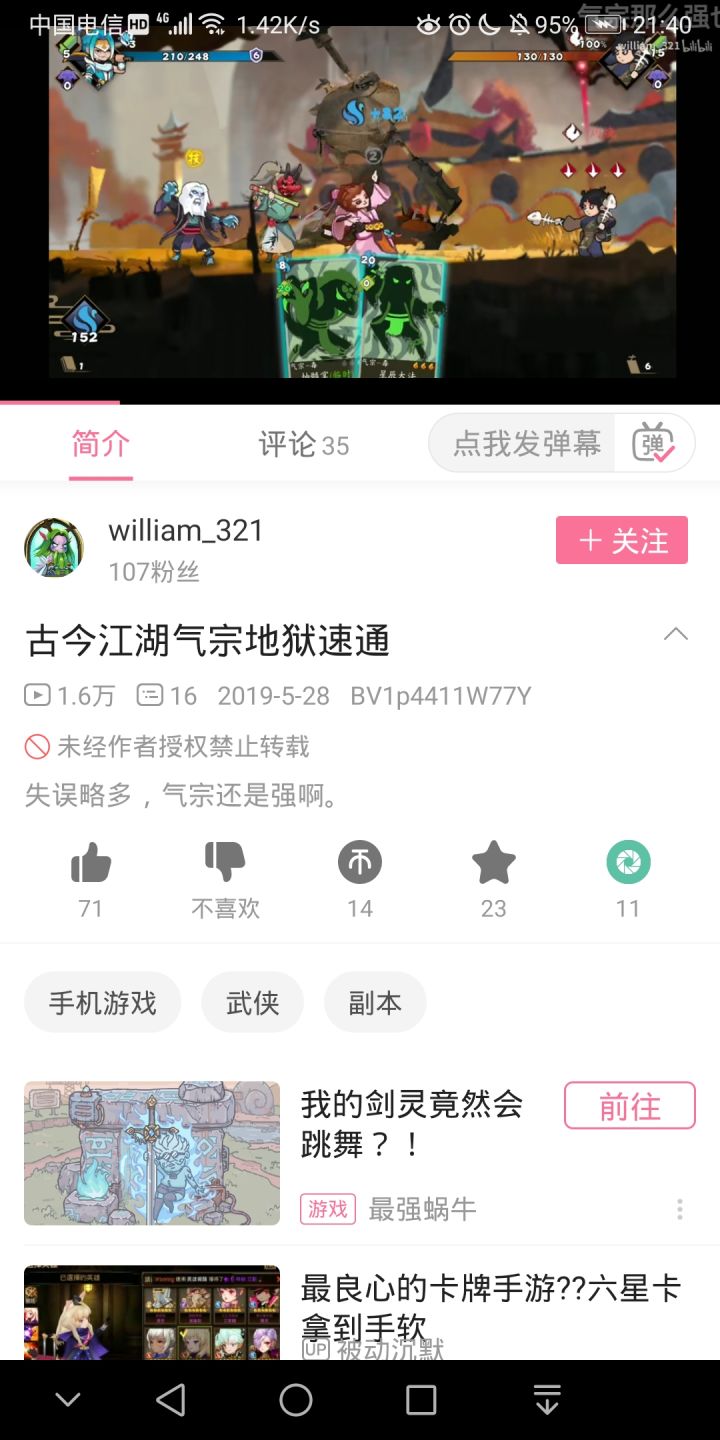Give a coin using the 币 icon
The width and height of the screenshot is (720, 1440).
[x=359, y=862]
